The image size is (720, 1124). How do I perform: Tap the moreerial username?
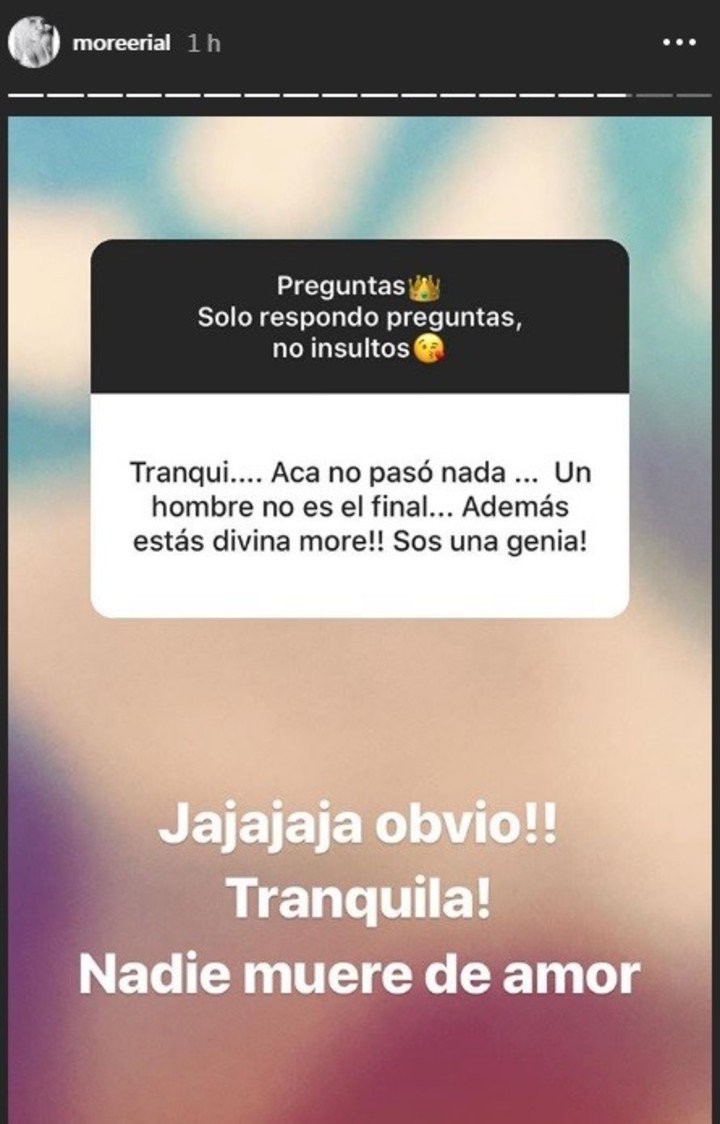121,44
